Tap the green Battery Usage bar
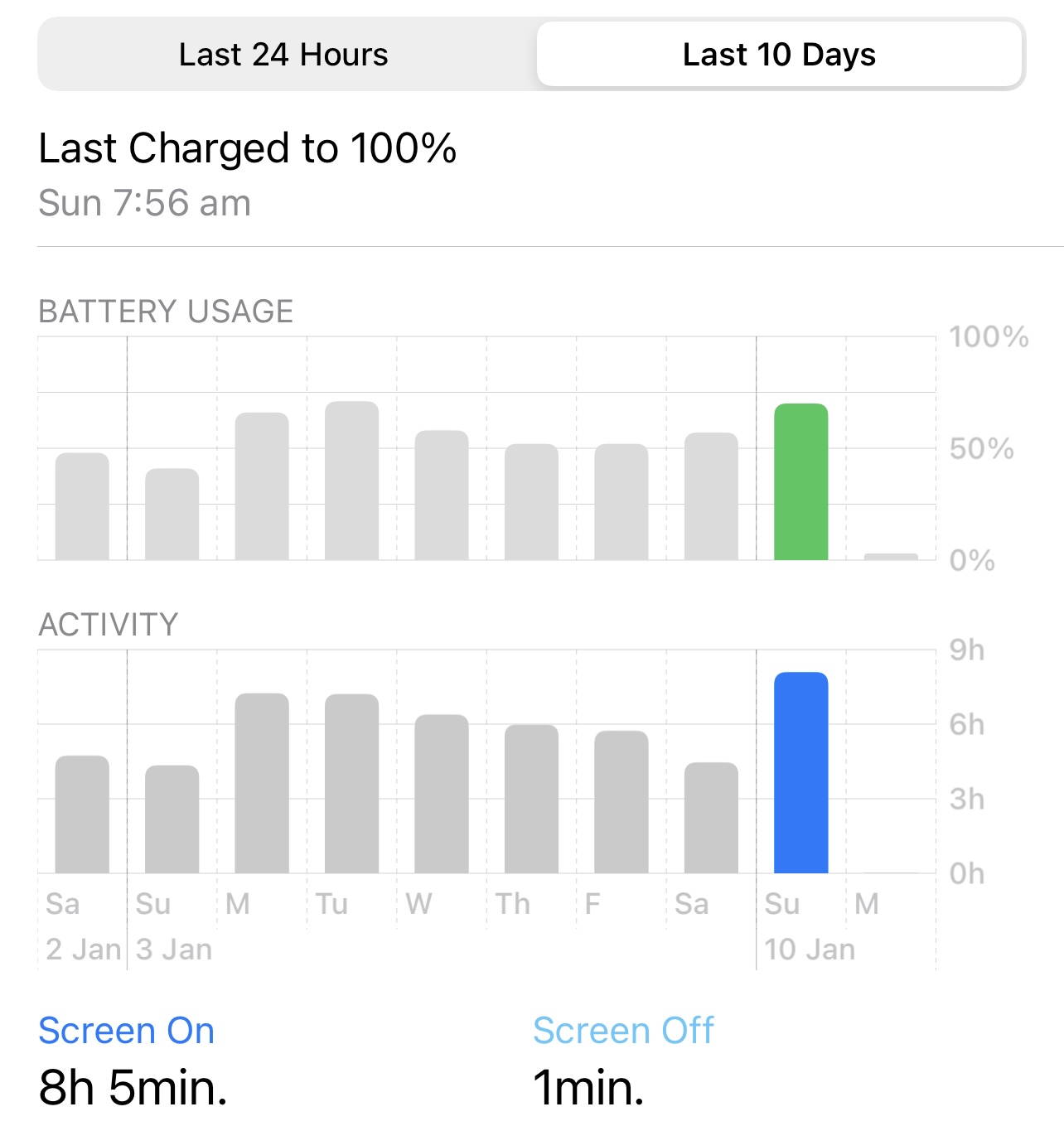Image resolution: width=1064 pixels, height=1126 pixels. point(800,482)
